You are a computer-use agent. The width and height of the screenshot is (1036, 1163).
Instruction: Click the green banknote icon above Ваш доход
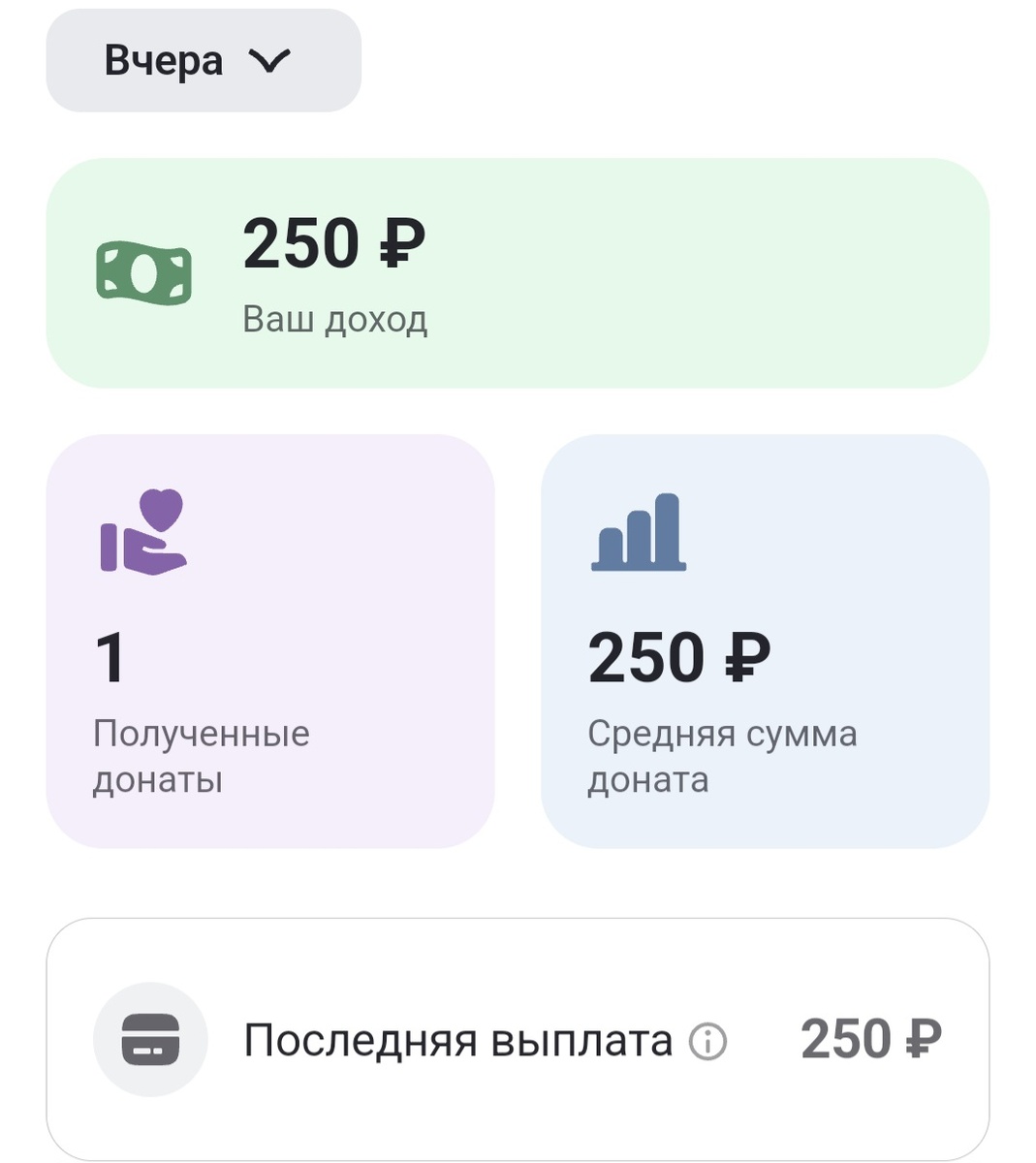145,271
